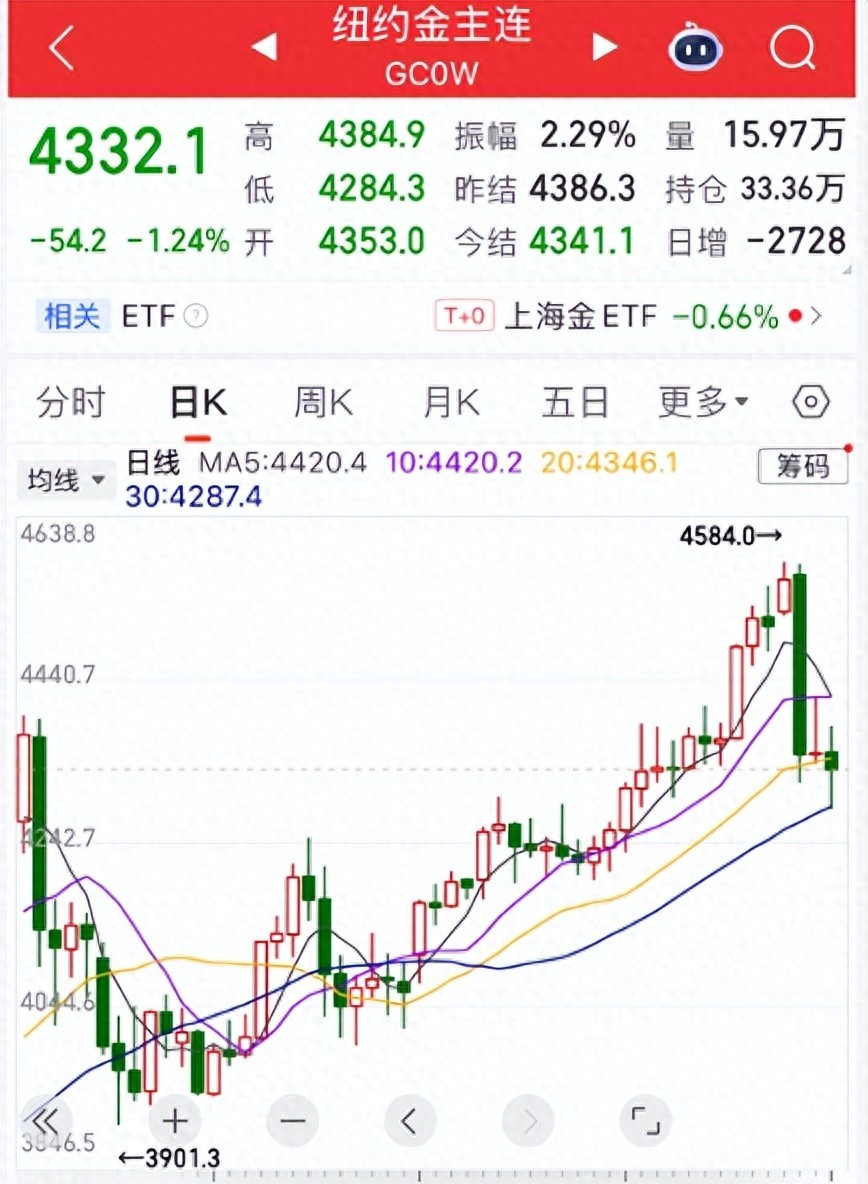This screenshot has height=1184, width=868.
Task: Zoom in on the chart with plus icon
Action: pyautogui.click(x=174, y=1121)
